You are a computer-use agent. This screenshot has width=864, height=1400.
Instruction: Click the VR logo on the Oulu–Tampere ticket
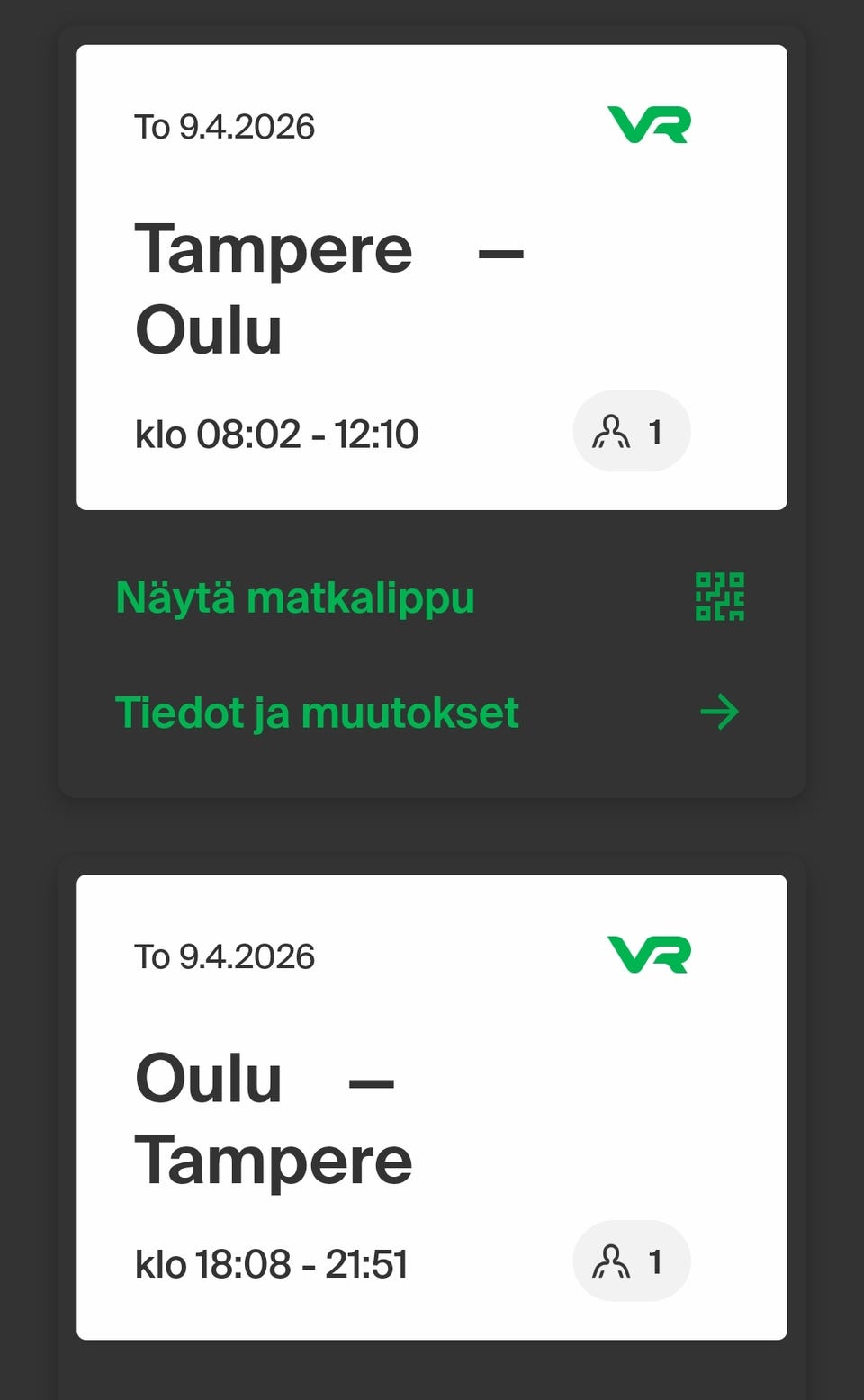[x=648, y=956]
